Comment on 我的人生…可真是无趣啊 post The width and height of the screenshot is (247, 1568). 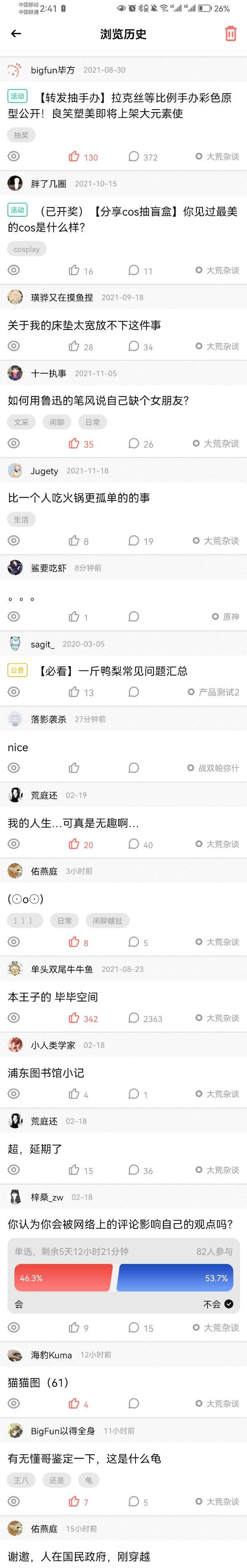tap(134, 844)
